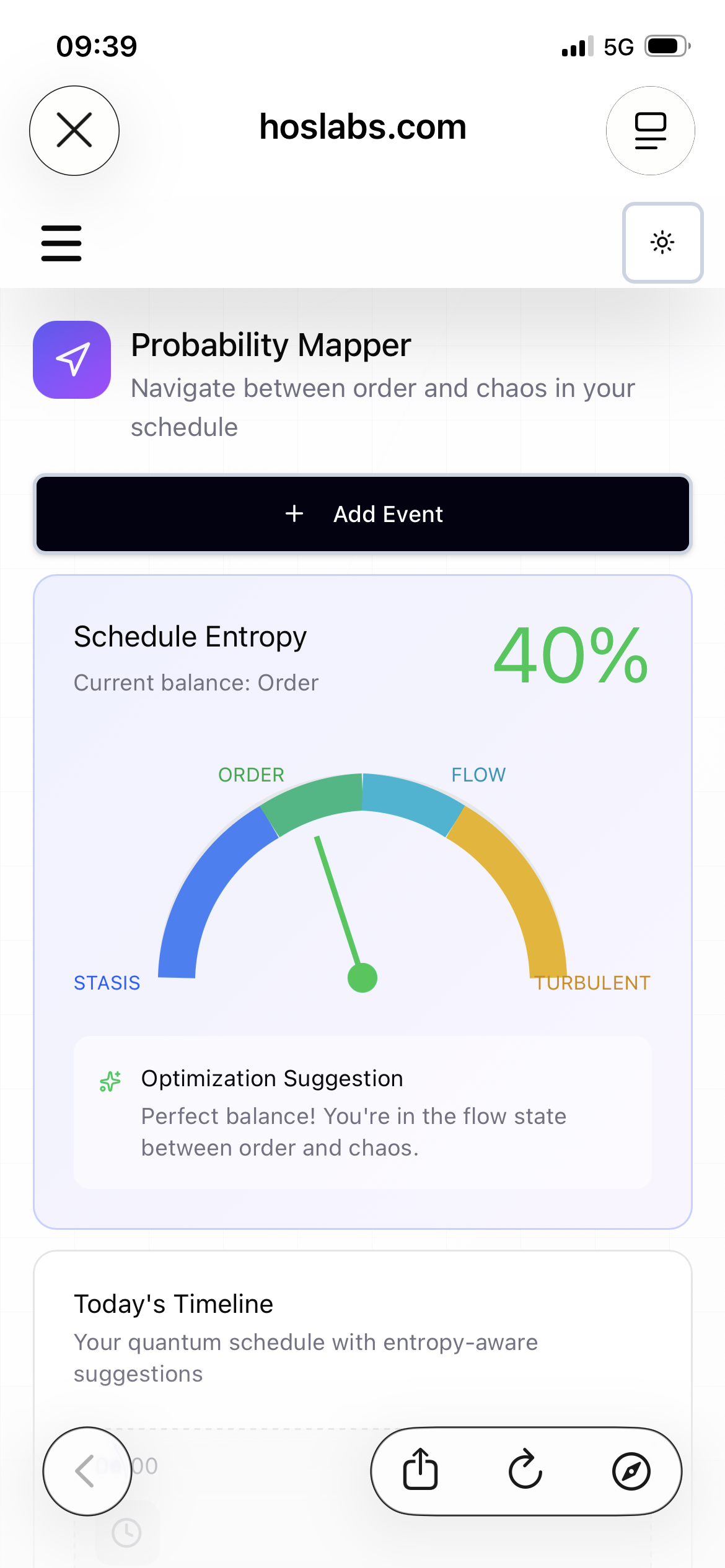Open the hamburger navigation menu

coord(60,243)
